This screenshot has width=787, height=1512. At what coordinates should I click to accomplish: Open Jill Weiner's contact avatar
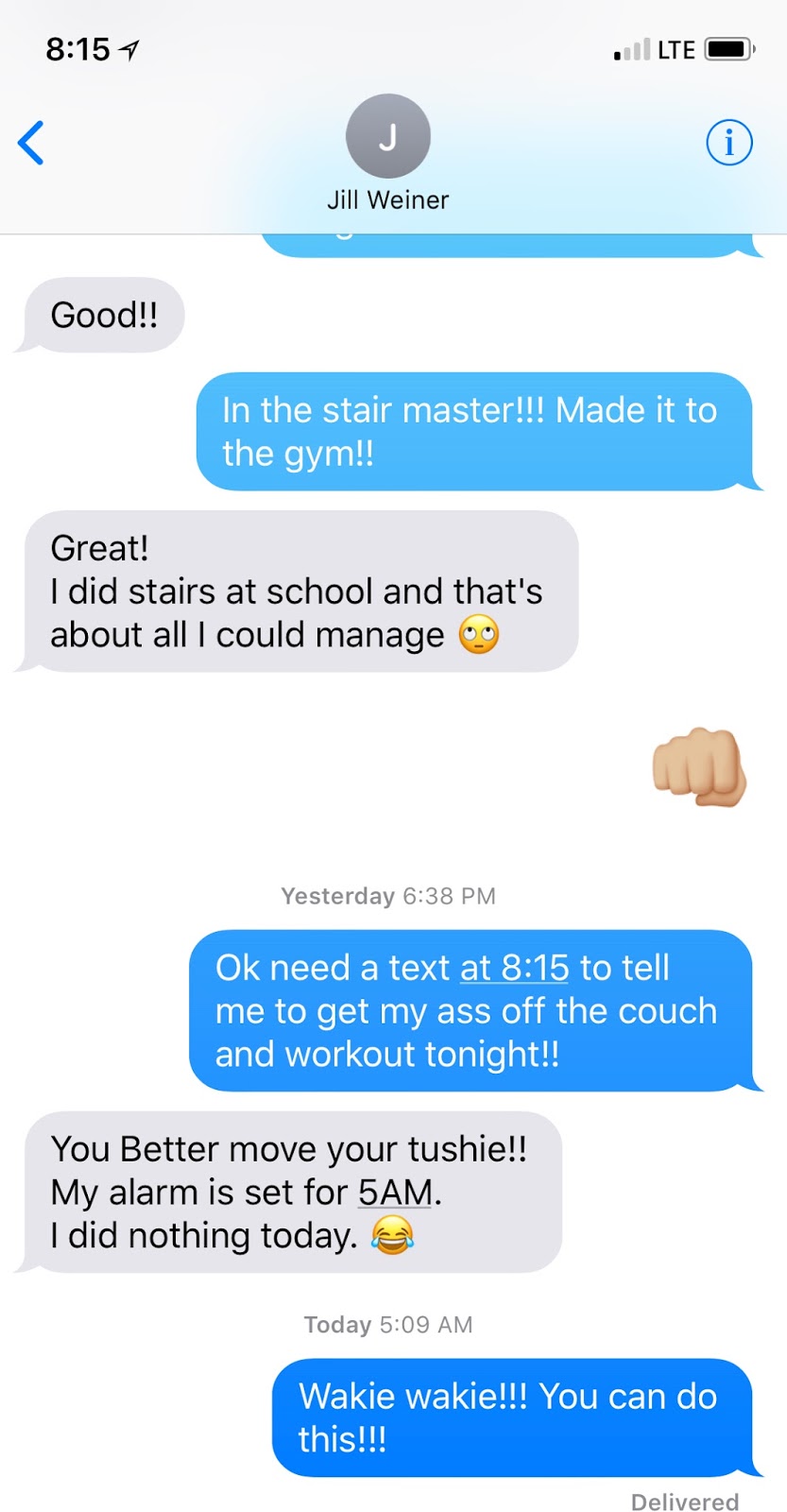(387, 137)
